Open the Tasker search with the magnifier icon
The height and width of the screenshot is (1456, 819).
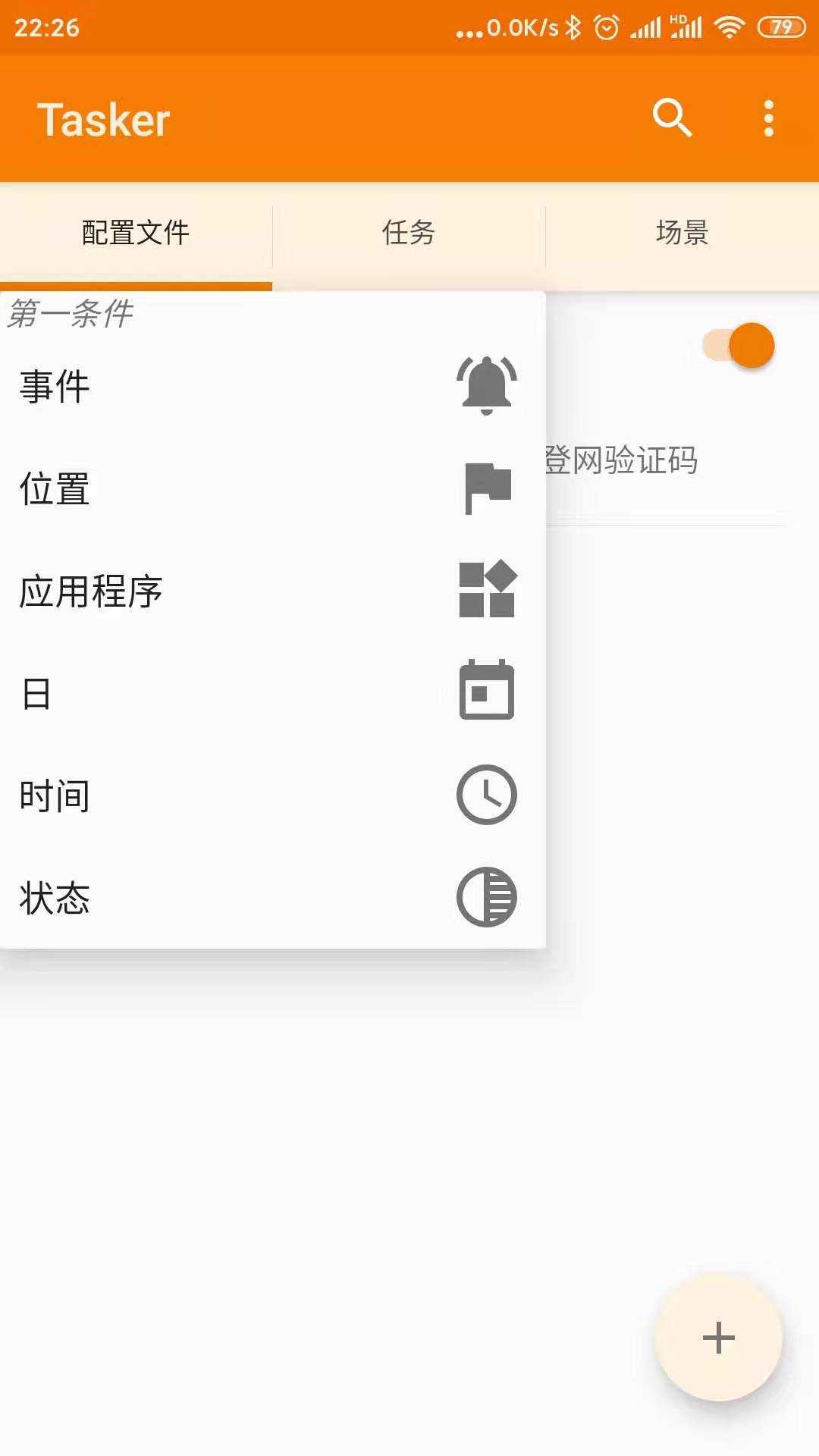click(x=673, y=118)
